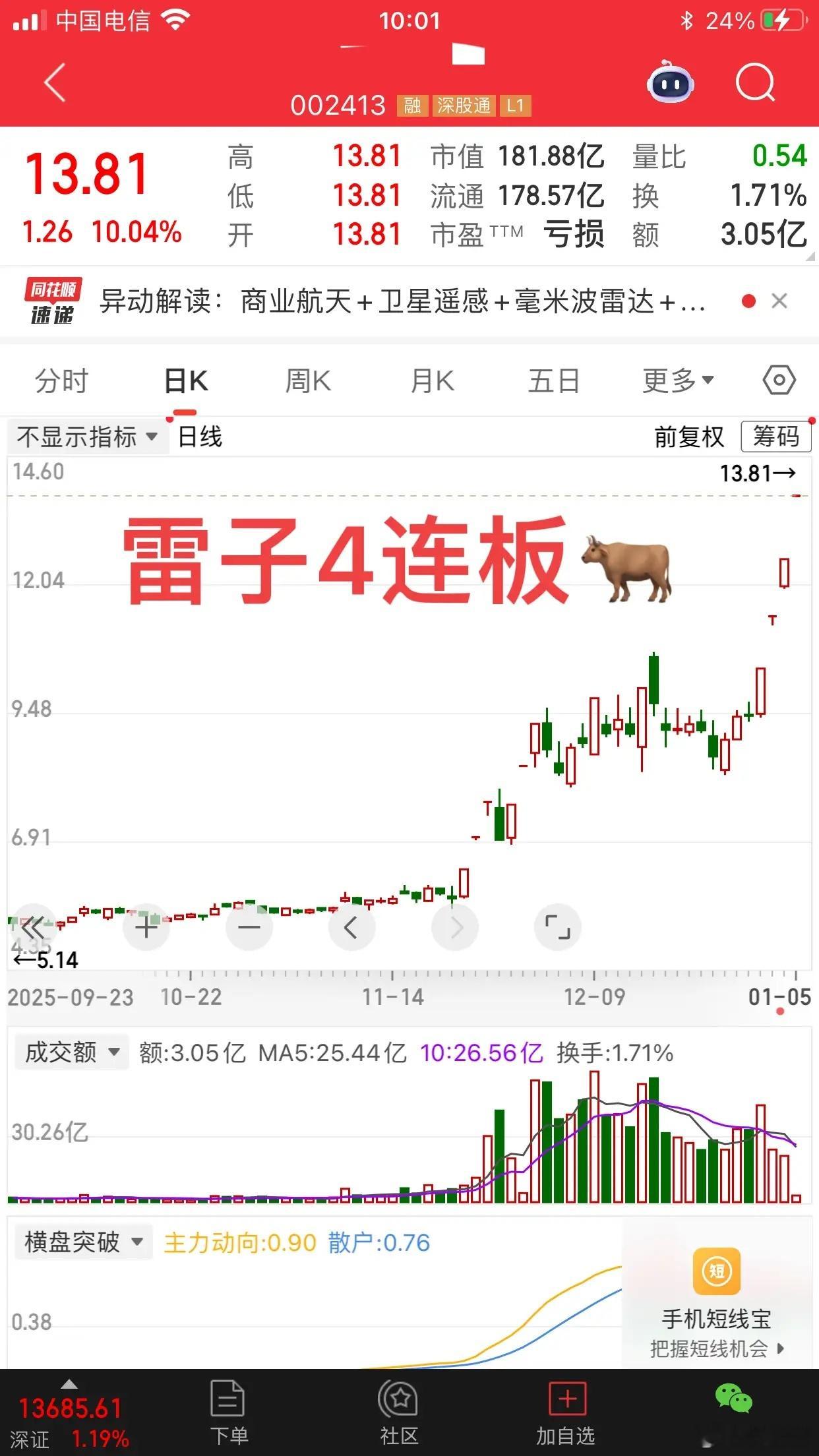The width and height of the screenshot is (819, 1456).
Task: Zoom in on chart with plus icon
Action: tap(146, 926)
